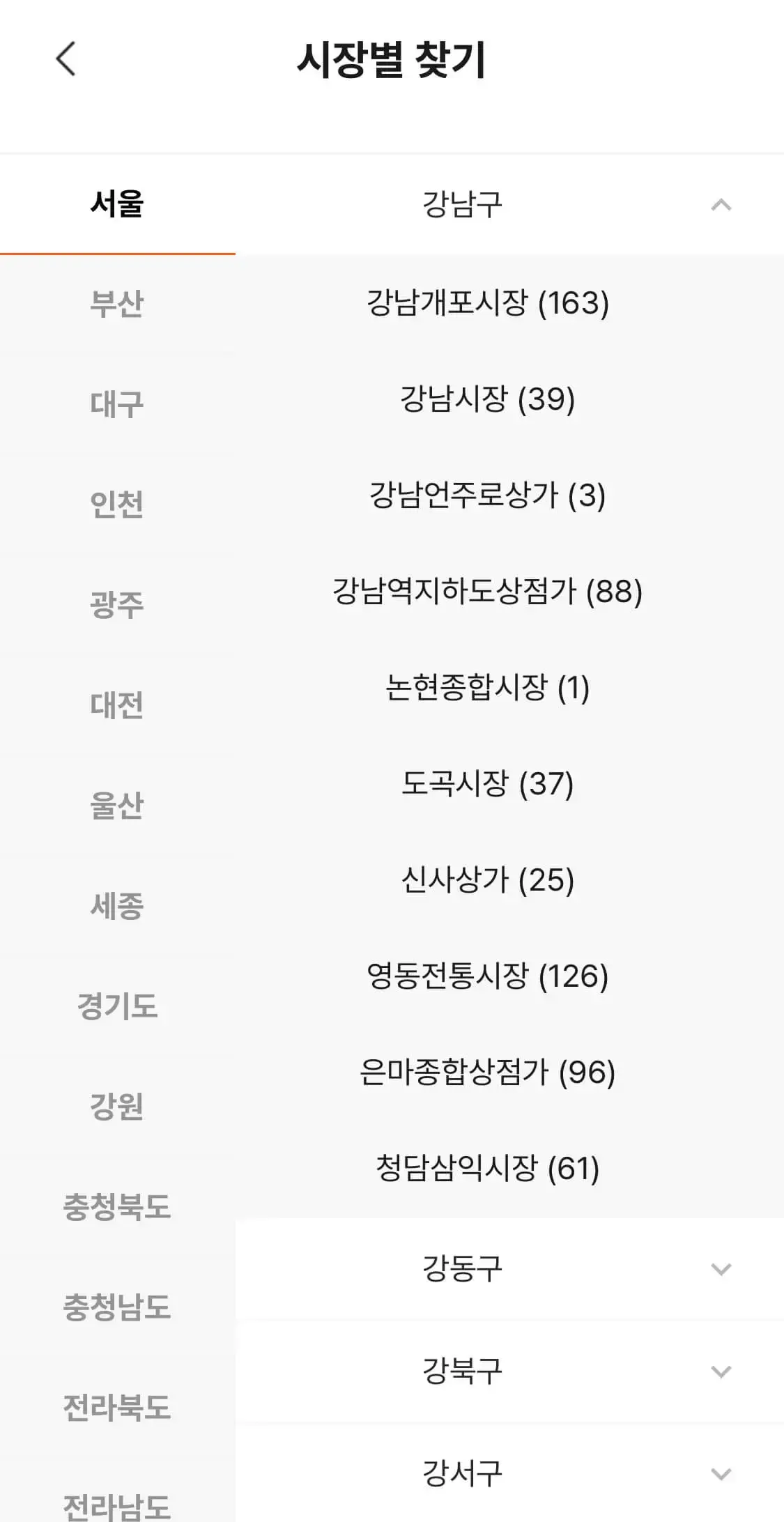Open the 논현종합시장 entry
Image resolution: width=784 pixels, height=1522 pixels.
coord(488,689)
